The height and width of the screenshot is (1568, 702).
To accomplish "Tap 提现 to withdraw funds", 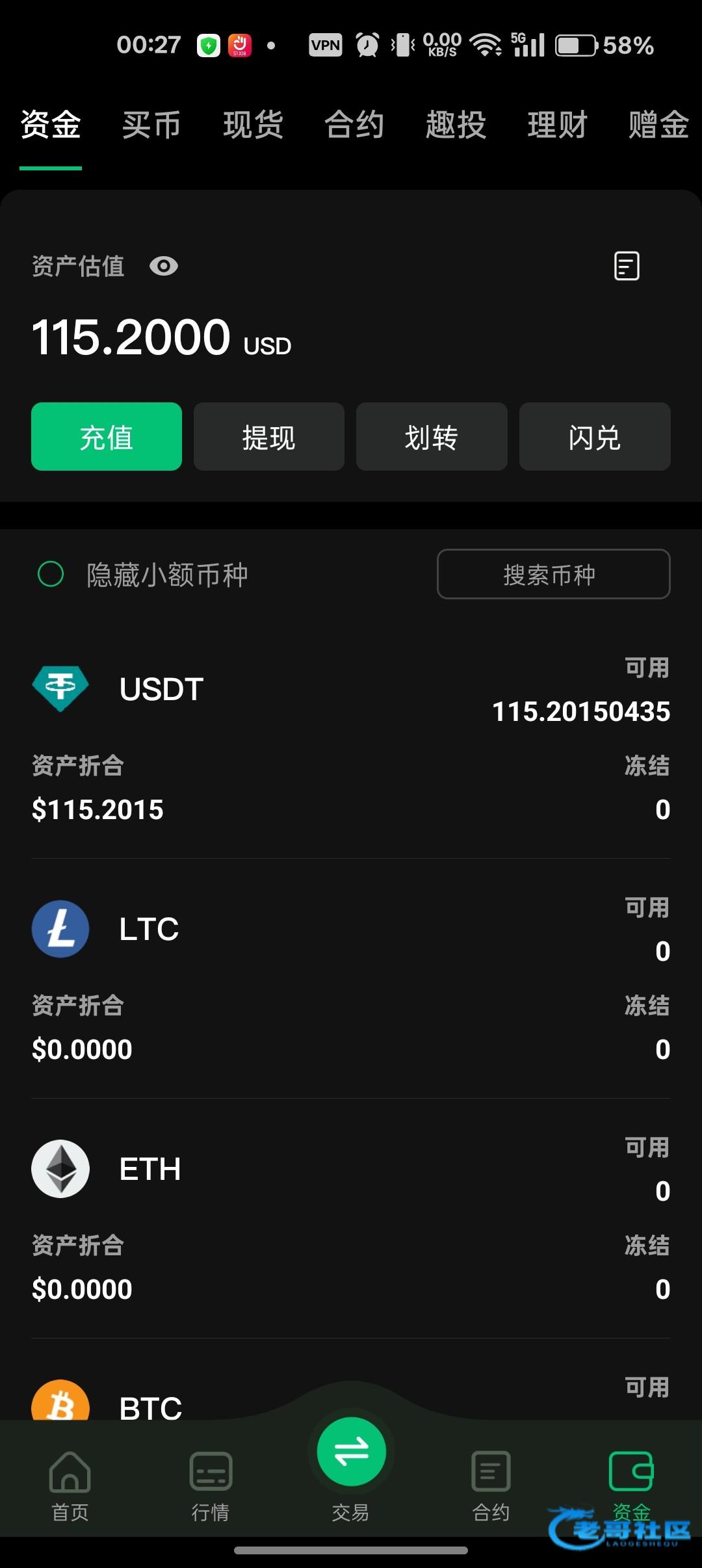I will pyautogui.click(x=269, y=437).
